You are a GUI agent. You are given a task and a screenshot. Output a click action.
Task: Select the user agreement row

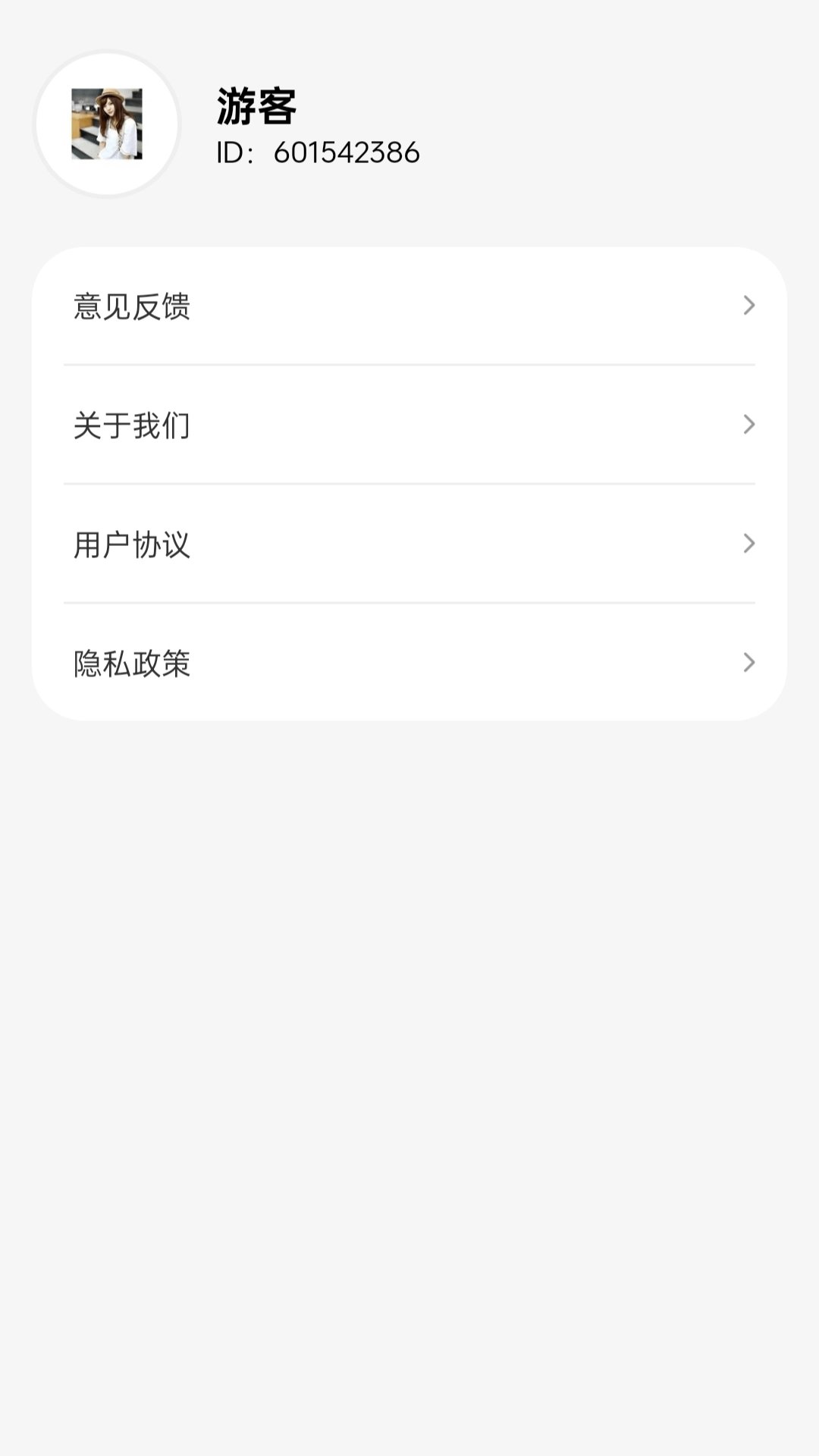click(x=409, y=544)
